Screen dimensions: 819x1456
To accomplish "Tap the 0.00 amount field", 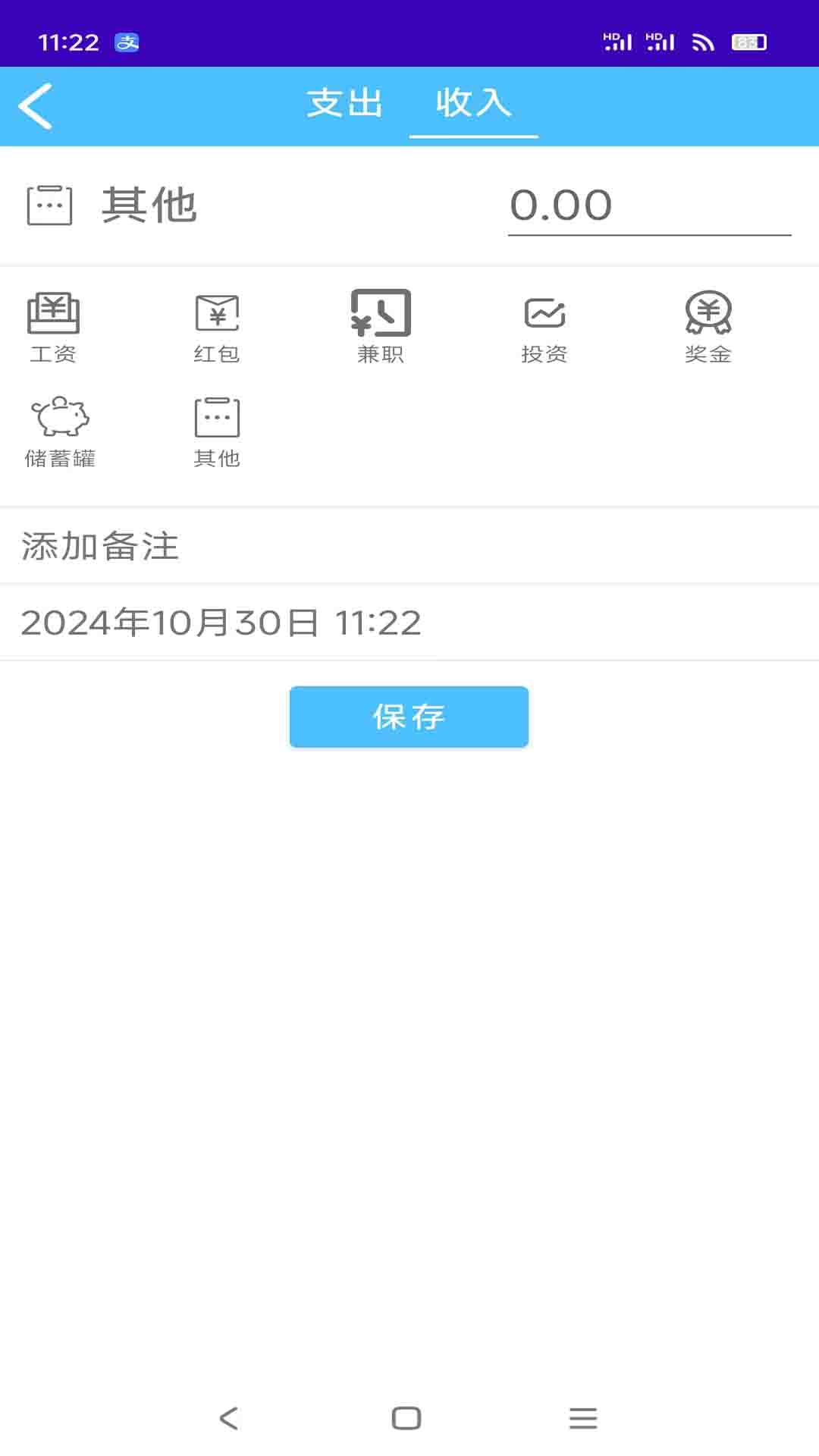I will pos(648,206).
